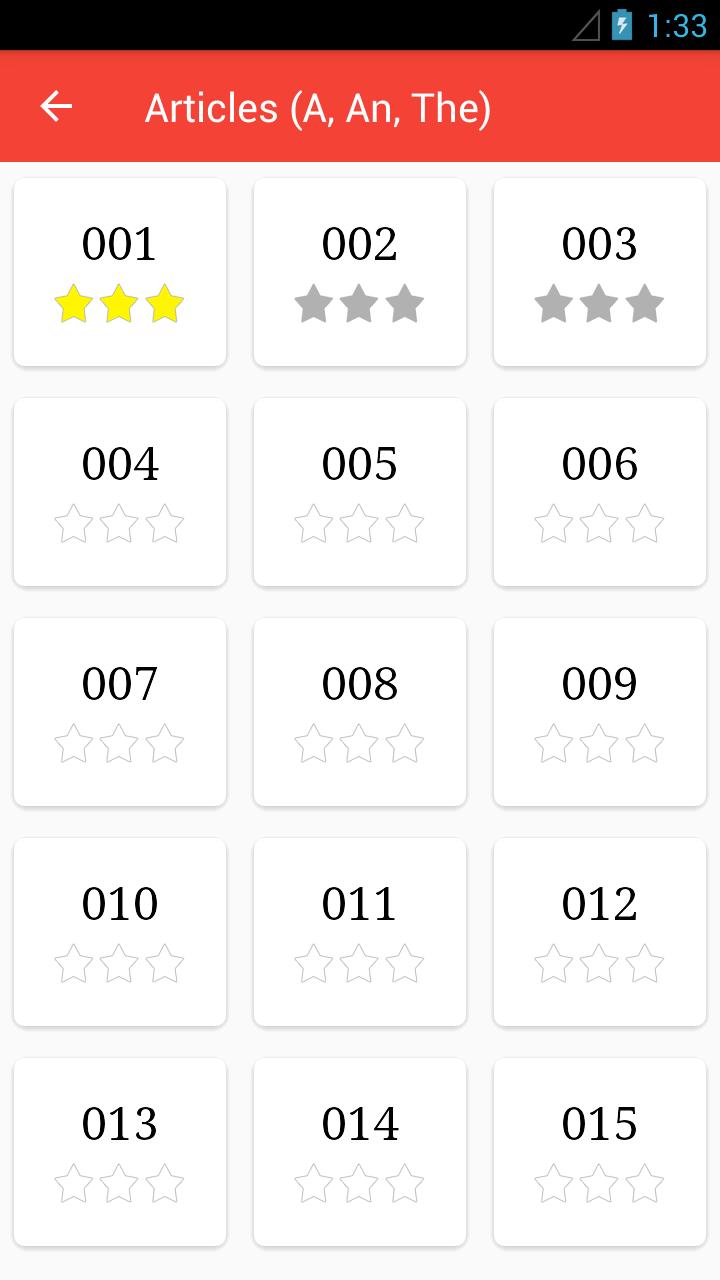
Task: Open lesson card 006
Action: pos(600,492)
